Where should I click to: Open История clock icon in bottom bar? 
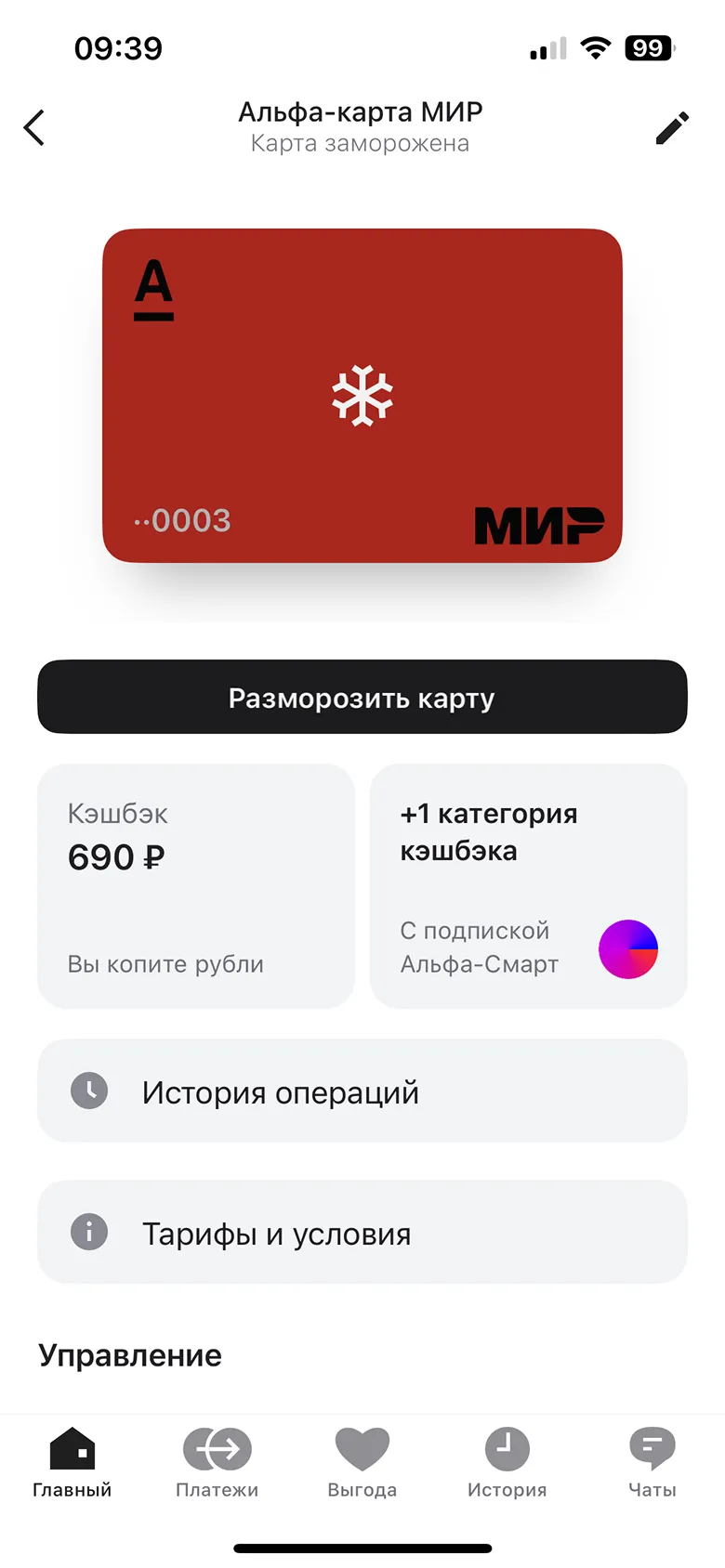click(507, 1447)
